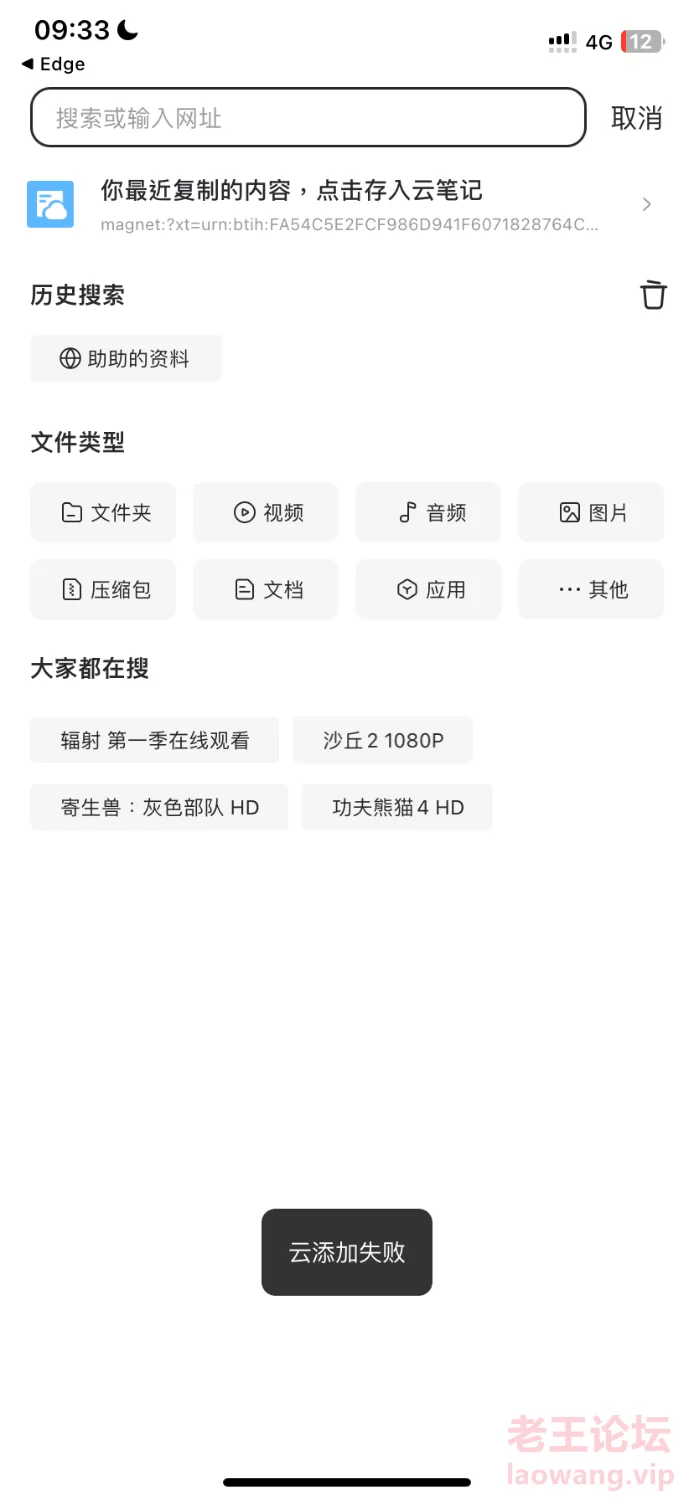
Task: Save the copied content to cloud notes
Action: pyautogui.click(x=346, y=204)
